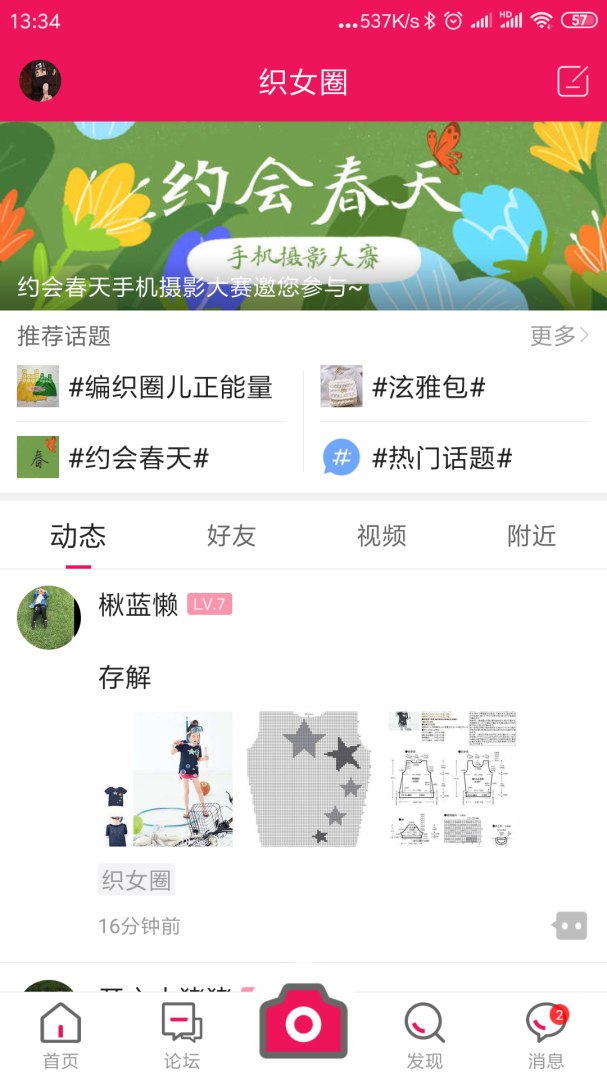The width and height of the screenshot is (607, 1080).
Task: Switch to the 视频 tab
Action: click(x=381, y=536)
